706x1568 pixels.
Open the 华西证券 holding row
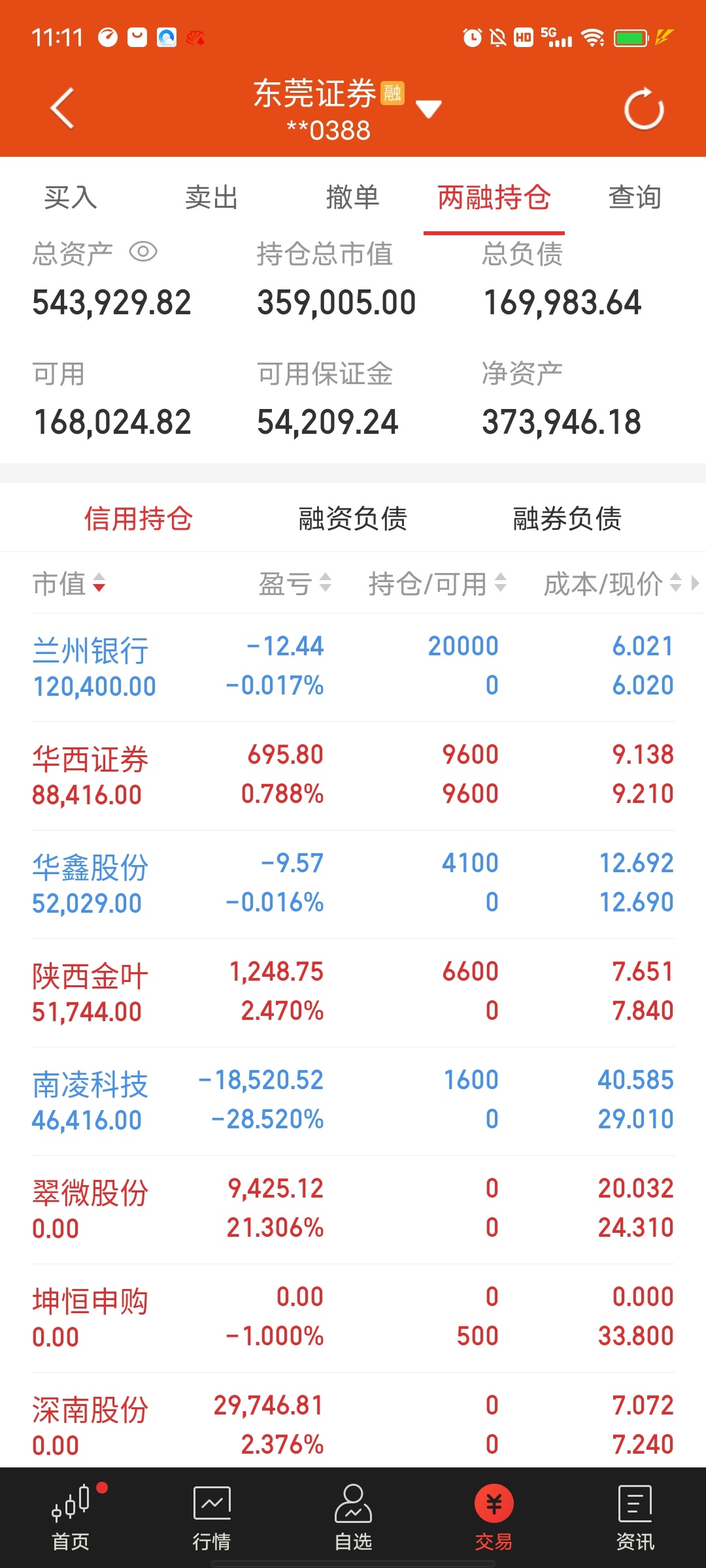[x=353, y=776]
